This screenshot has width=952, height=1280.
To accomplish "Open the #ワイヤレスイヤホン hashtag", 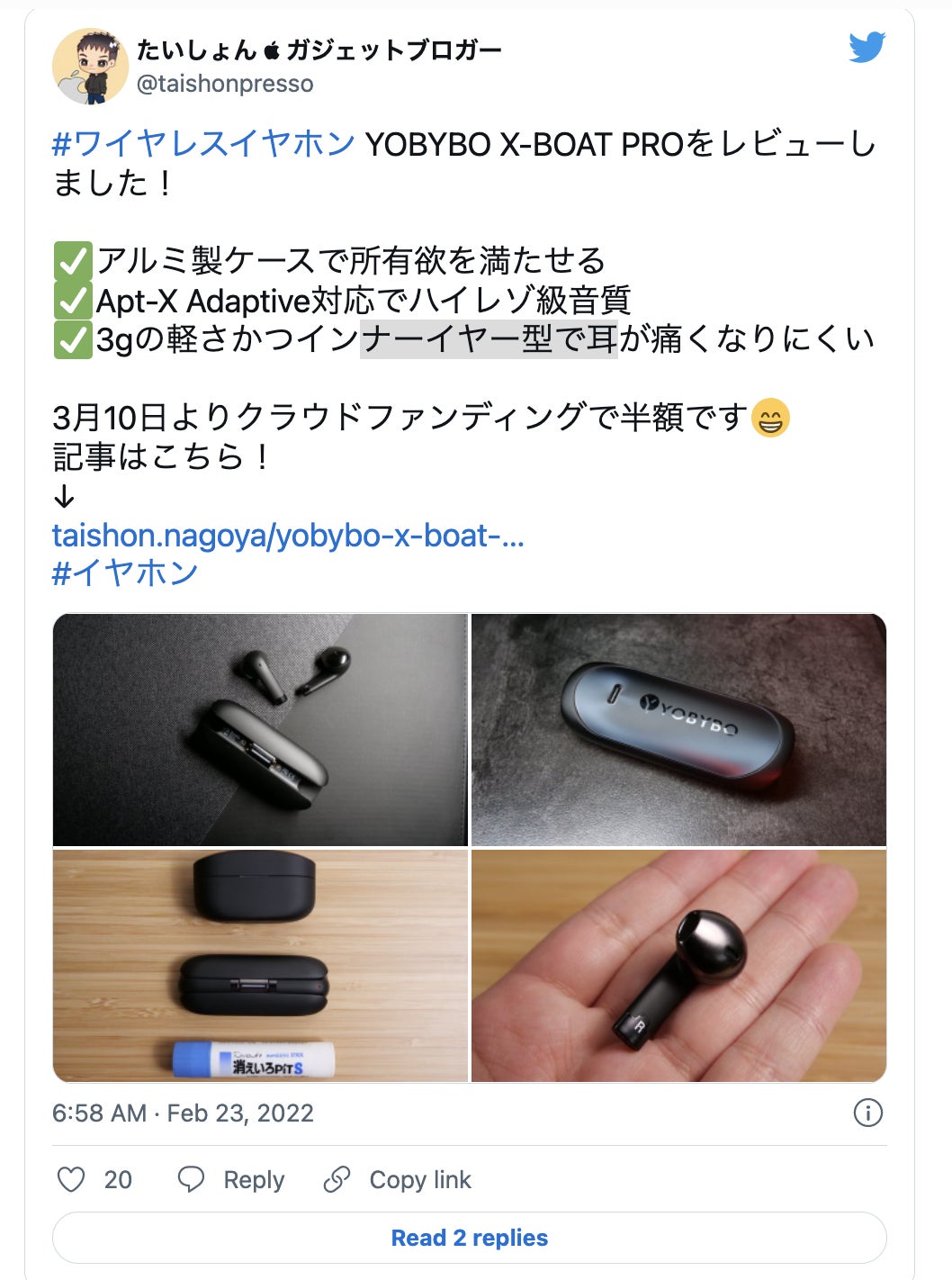I will 203,144.
